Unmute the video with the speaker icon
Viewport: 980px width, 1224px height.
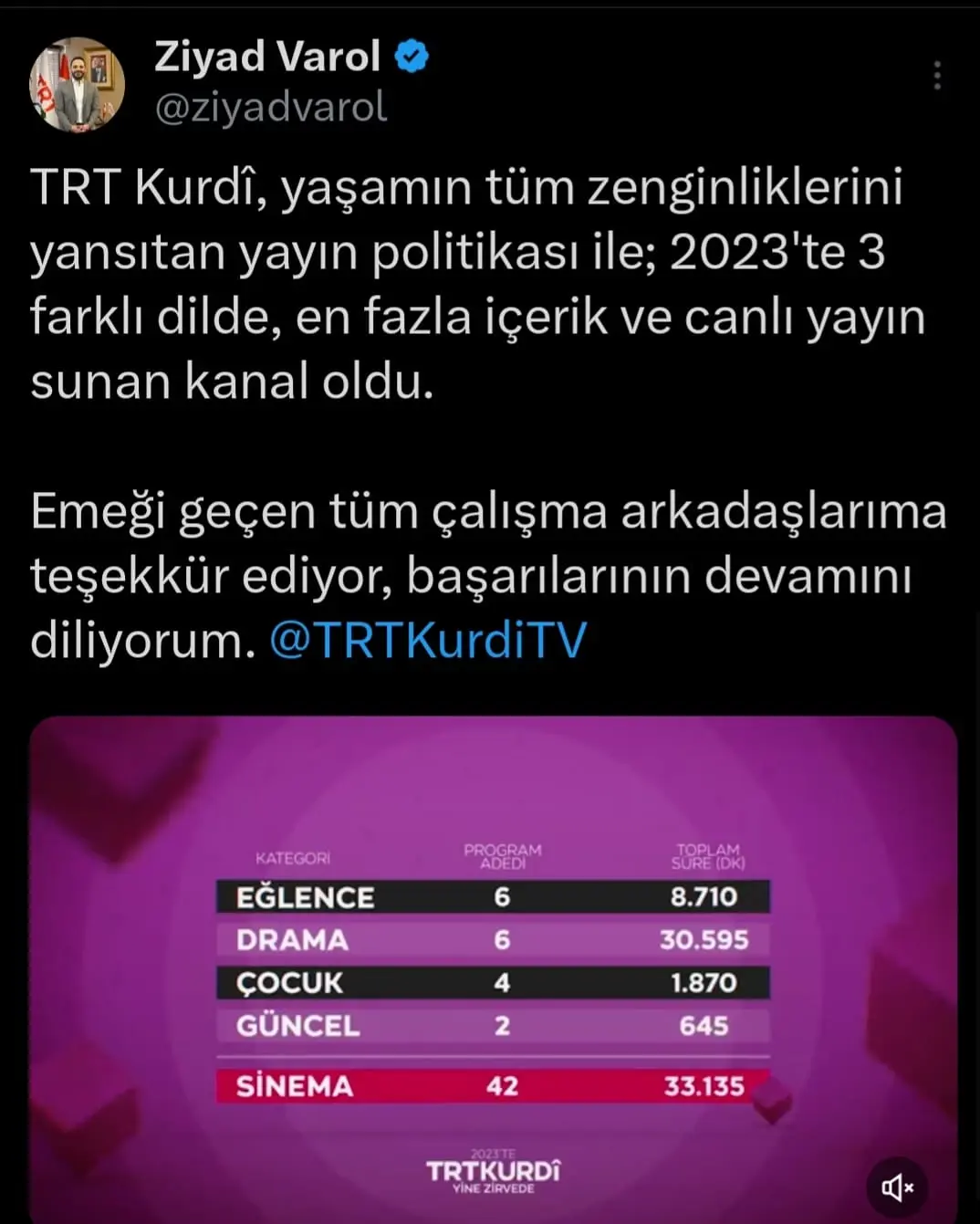897,1187
